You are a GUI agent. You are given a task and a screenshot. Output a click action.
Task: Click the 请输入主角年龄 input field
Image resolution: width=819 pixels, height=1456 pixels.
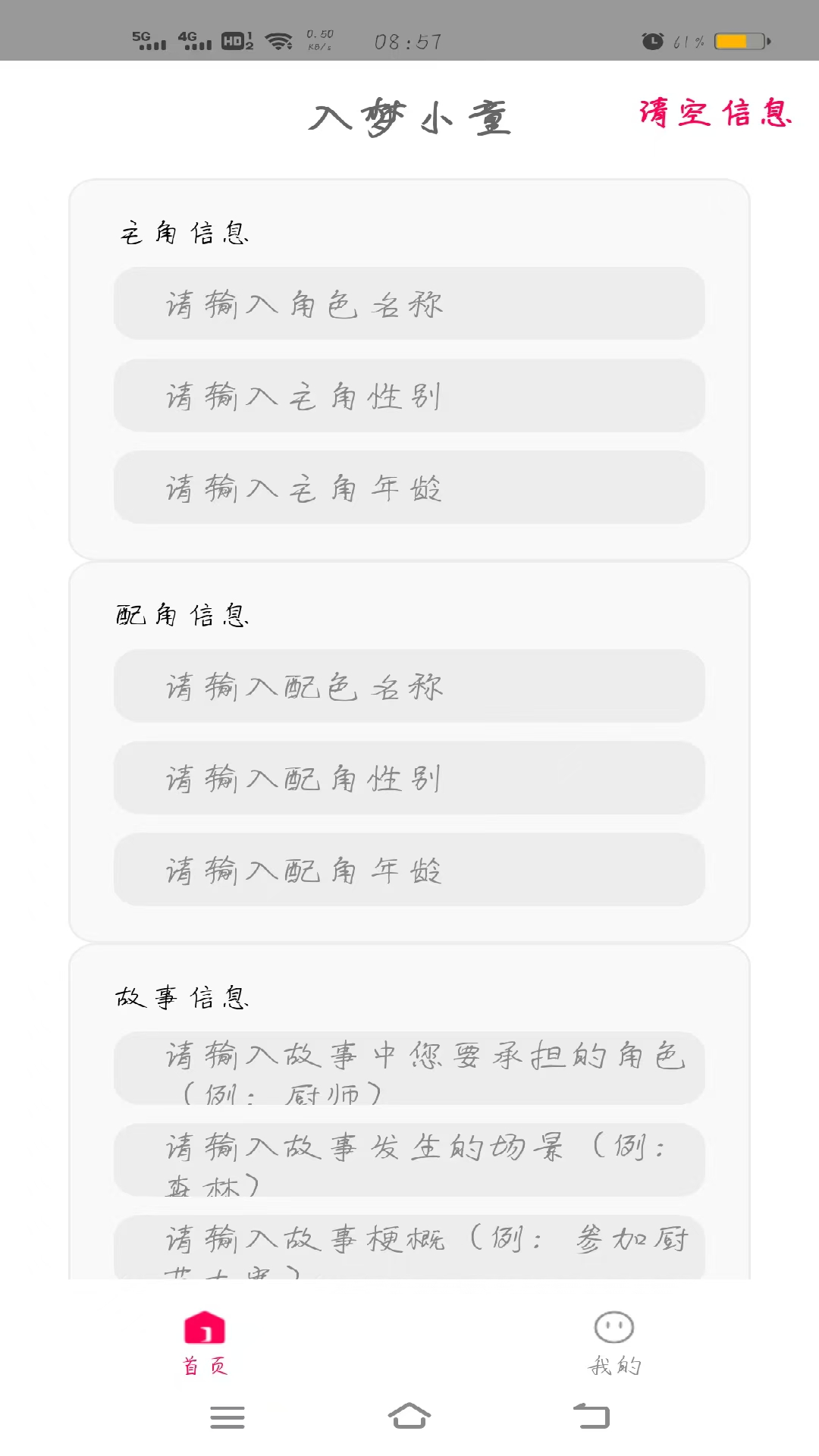(x=409, y=489)
